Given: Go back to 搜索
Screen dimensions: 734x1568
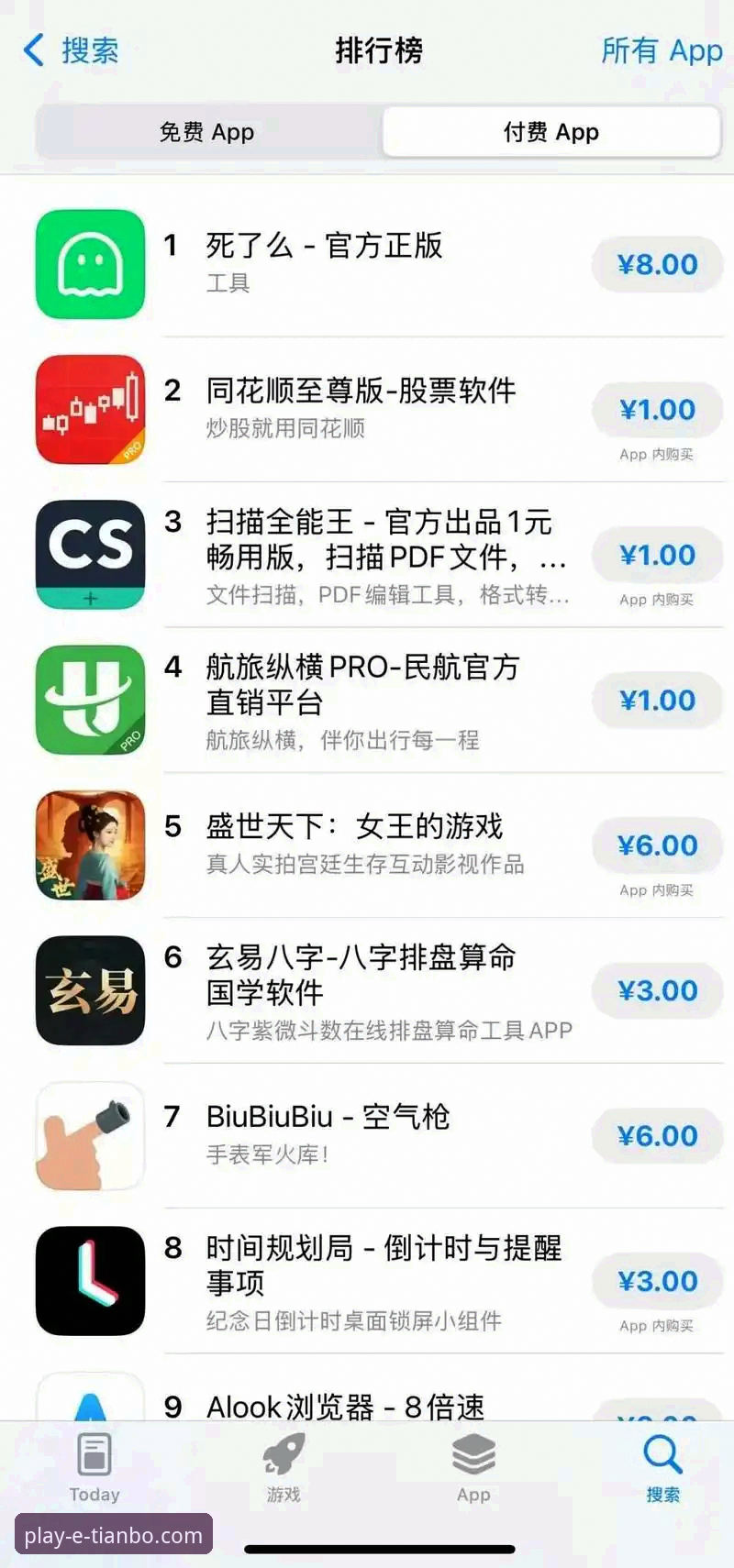Looking at the screenshot, I should coord(72,50).
